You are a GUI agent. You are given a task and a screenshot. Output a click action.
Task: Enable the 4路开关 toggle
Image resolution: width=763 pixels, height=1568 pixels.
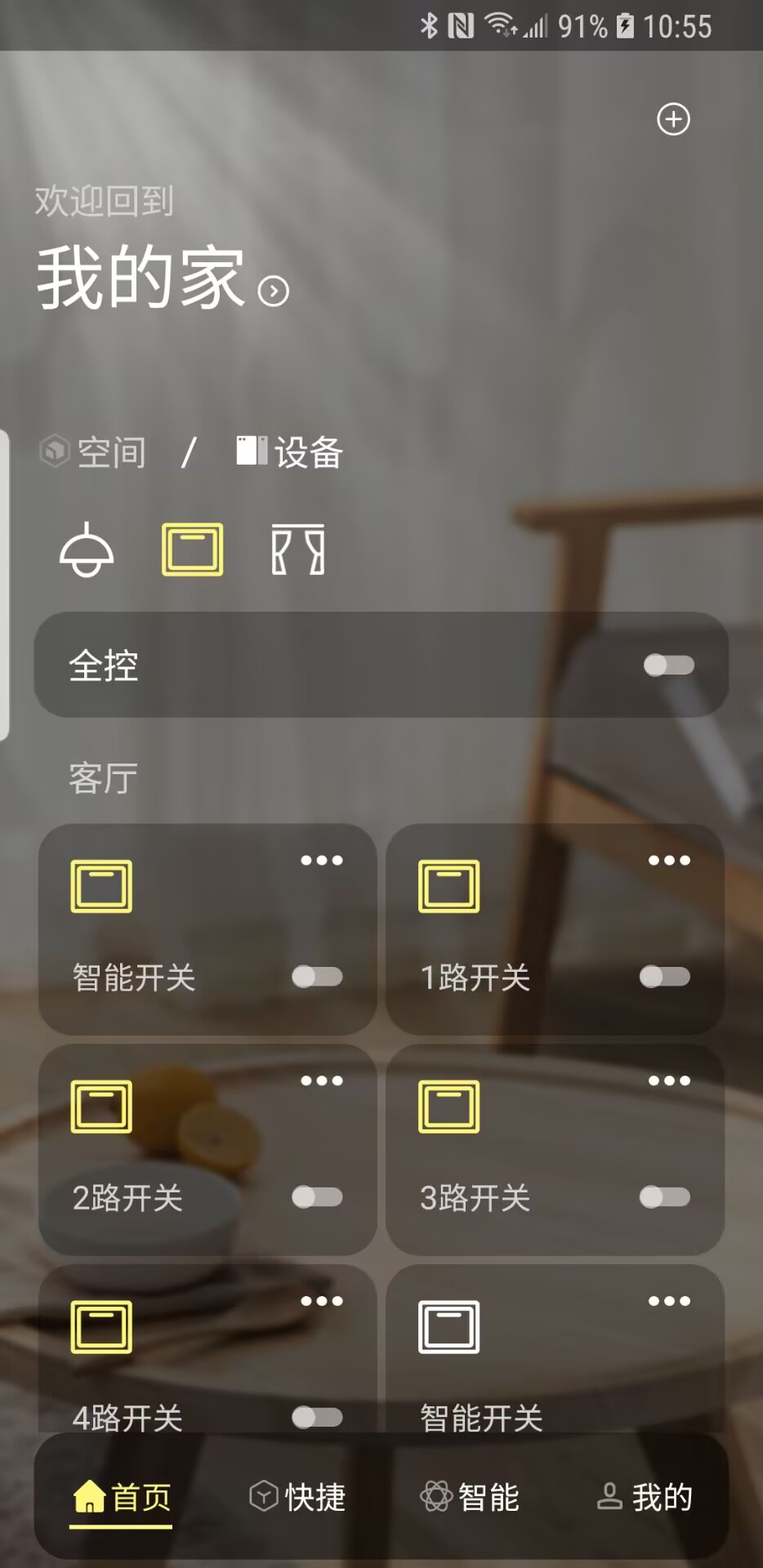(317, 1416)
